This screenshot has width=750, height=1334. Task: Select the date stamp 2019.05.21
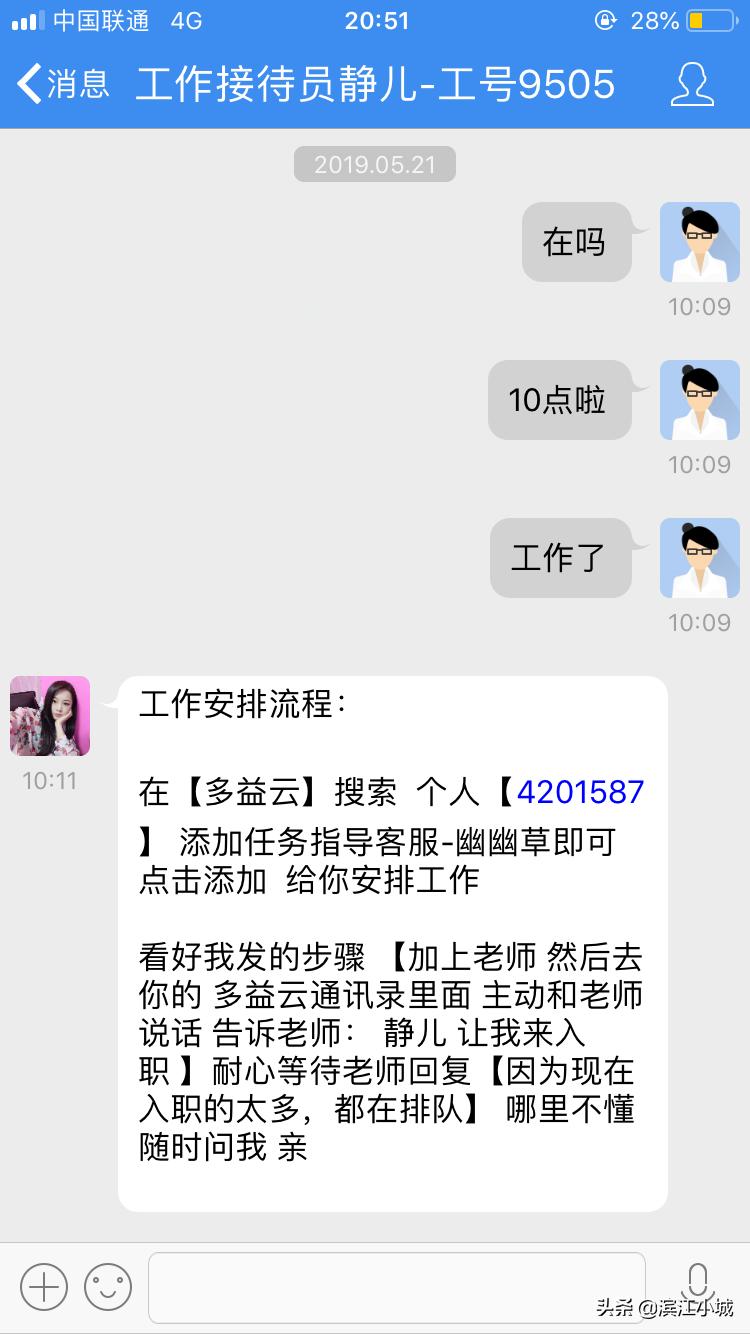point(375,164)
